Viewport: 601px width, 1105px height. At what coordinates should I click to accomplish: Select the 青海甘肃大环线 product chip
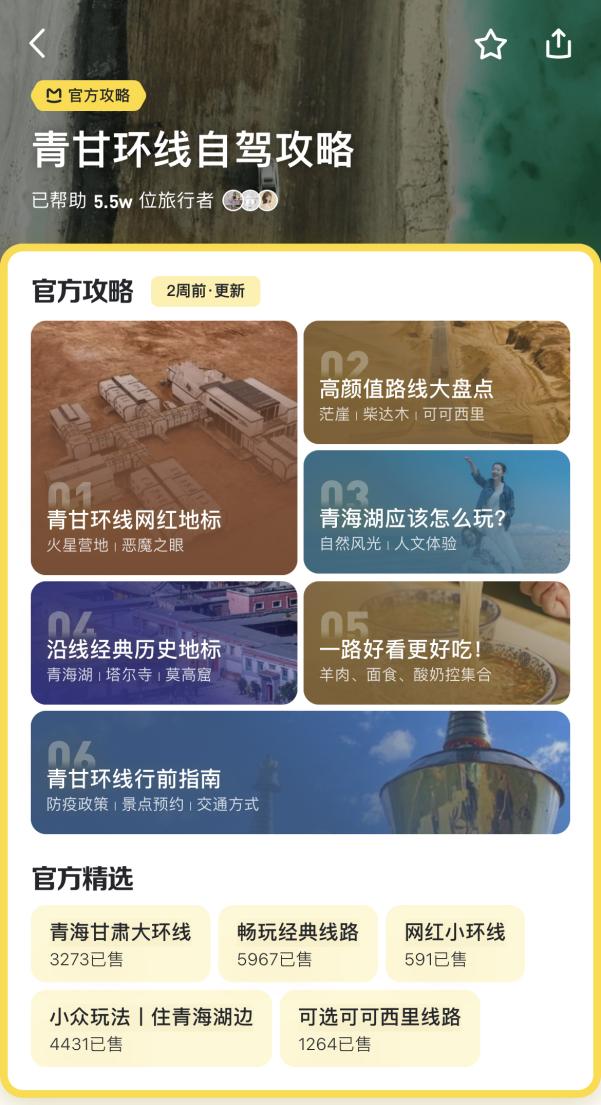[120, 943]
